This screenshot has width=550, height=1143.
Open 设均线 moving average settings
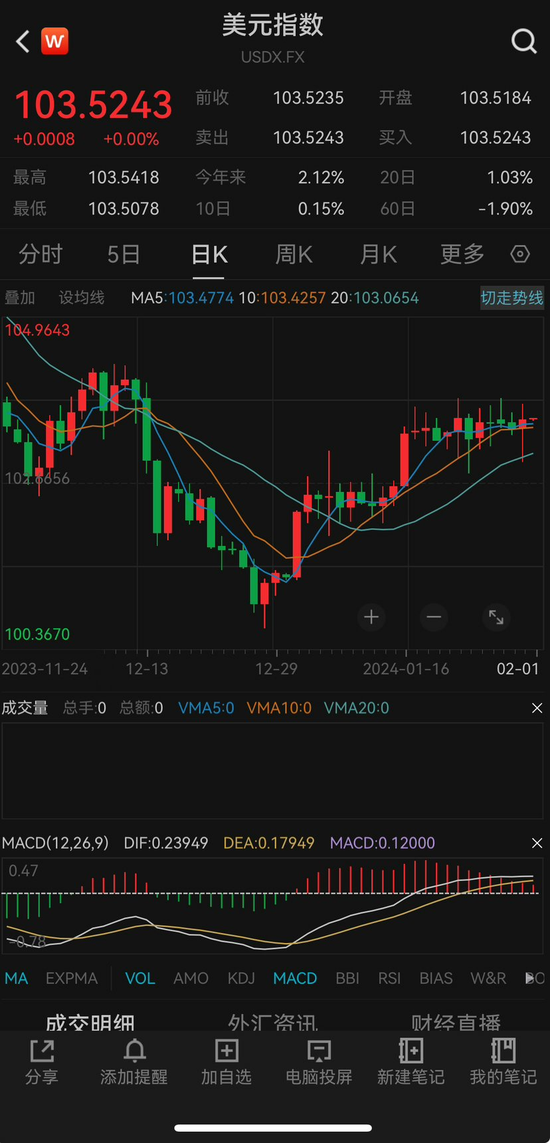82,297
